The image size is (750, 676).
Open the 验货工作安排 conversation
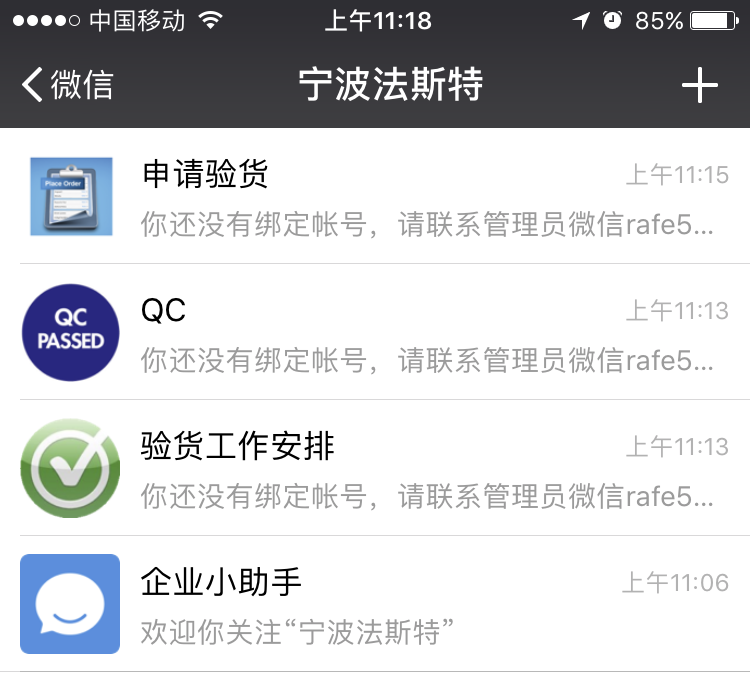pyautogui.click(x=400, y=468)
